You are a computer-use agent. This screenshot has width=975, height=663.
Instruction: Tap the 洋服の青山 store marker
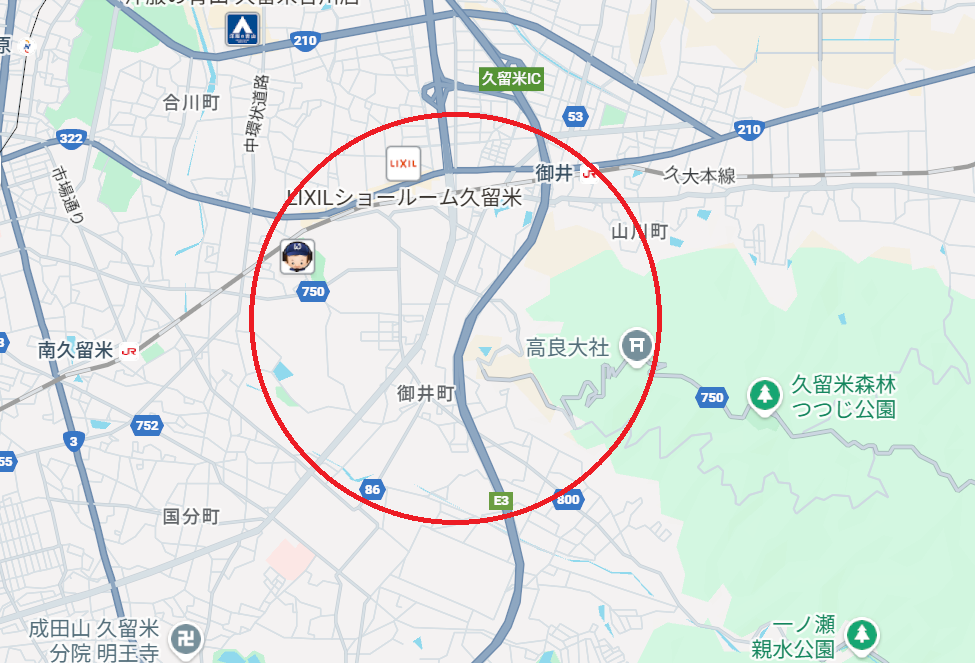tap(241, 27)
